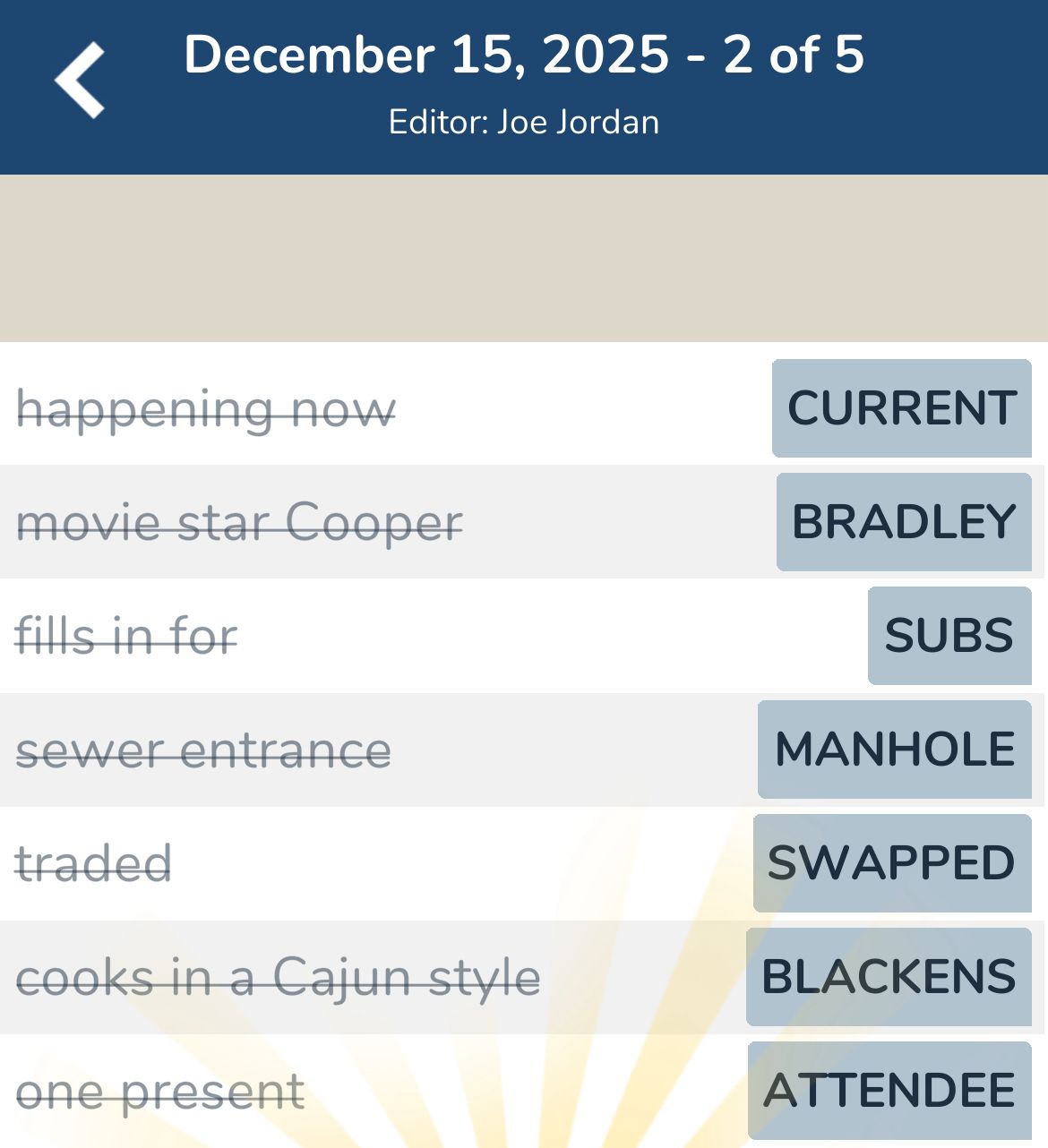Tap the BRADLEY answer tile
This screenshot has width=1048, height=1148.
pyautogui.click(x=901, y=523)
